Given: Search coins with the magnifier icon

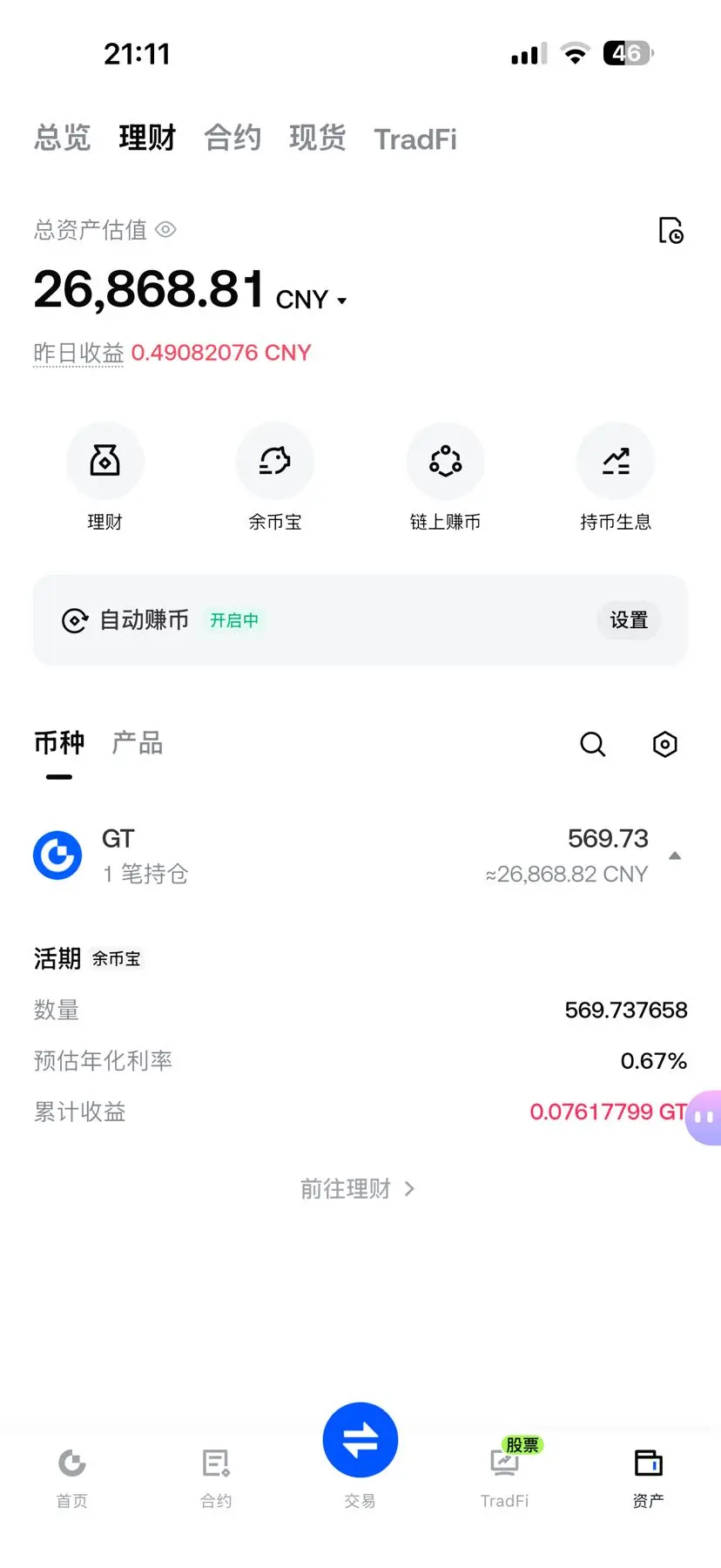Looking at the screenshot, I should [x=593, y=744].
